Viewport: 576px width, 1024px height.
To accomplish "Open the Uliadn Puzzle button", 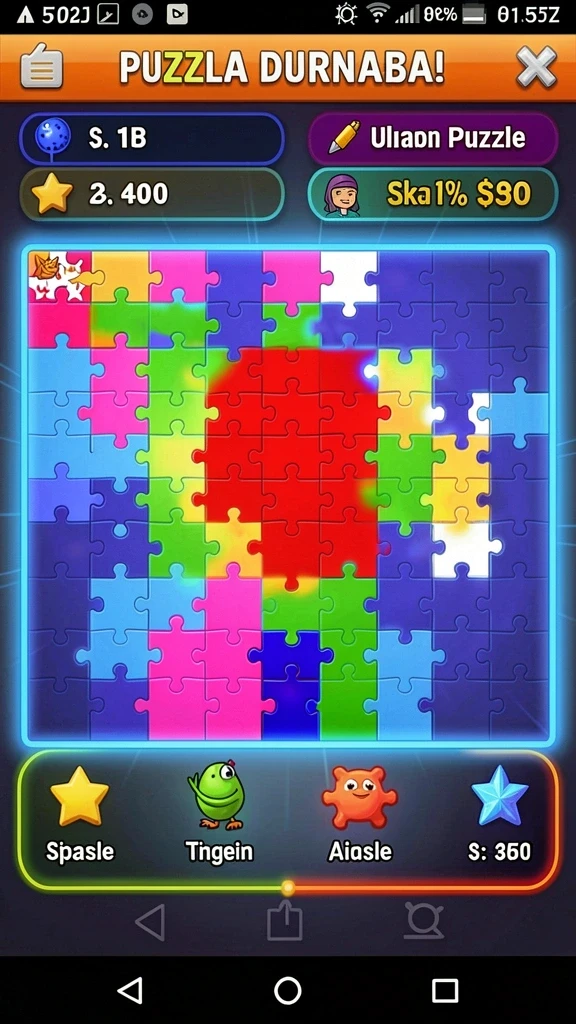I will point(433,138).
